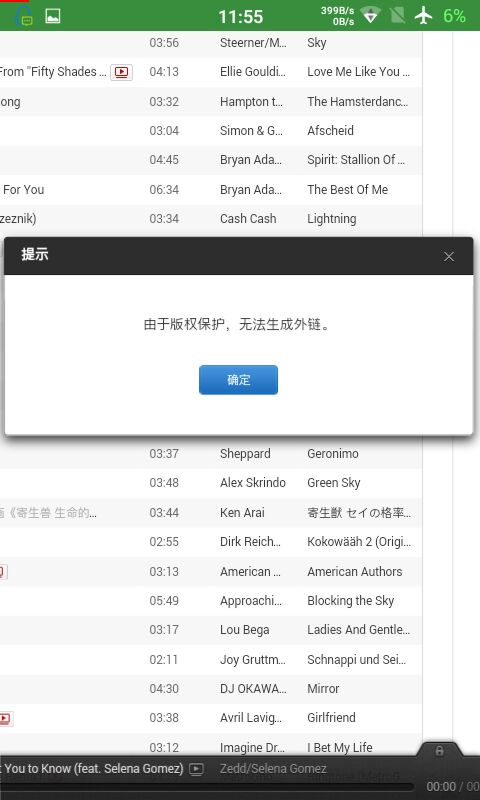The width and height of the screenshot is (480, 800).
Task: Open Zedd/Selena Gomez in the player bar
Action: point(273,769)
